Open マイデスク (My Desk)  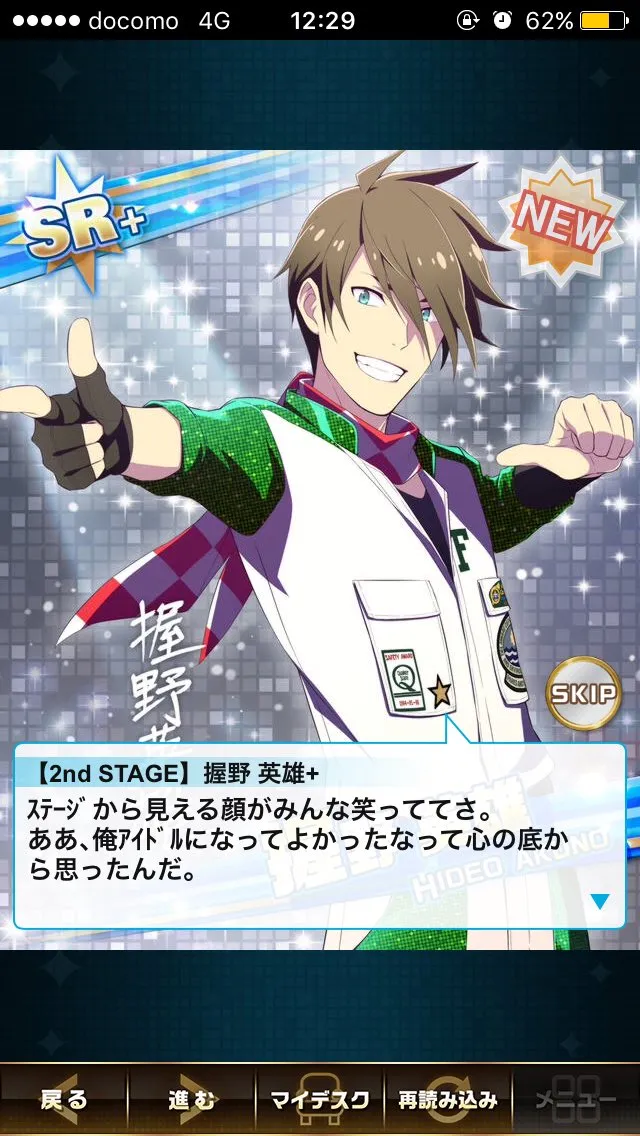click(320, 1100)
